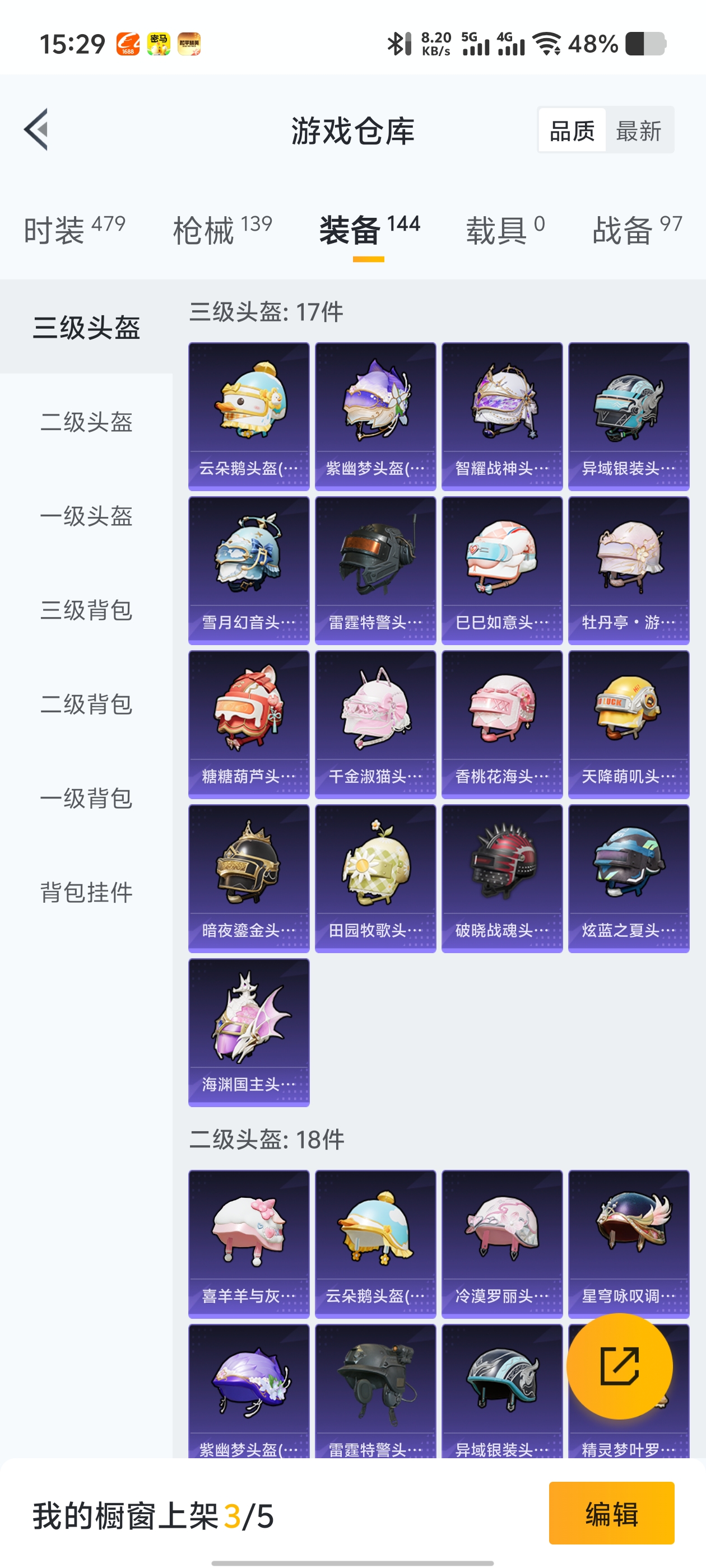Switch to the 枪械 tab
Image resolution: width=706 pixels, height=1568 pixels.
pos(222,230)
